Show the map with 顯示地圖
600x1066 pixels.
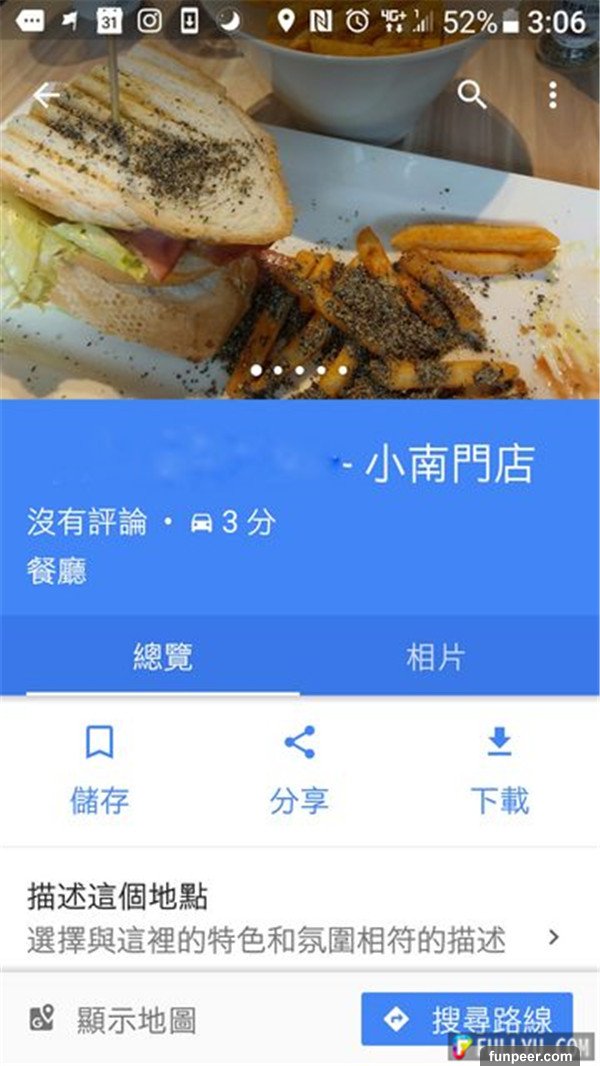(x=115, y=1020)
